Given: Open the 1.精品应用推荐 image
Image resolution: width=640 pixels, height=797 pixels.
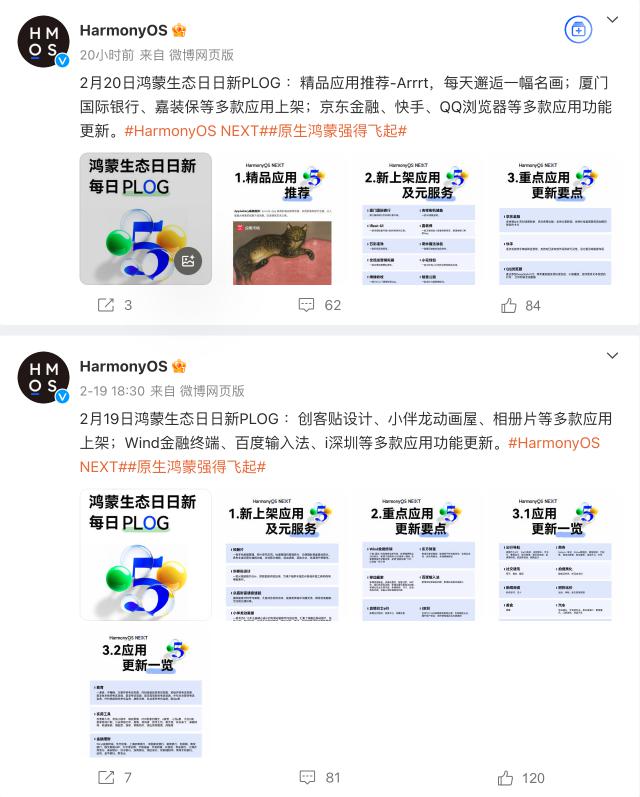Looking at the screenshot, I should [283, 218].
